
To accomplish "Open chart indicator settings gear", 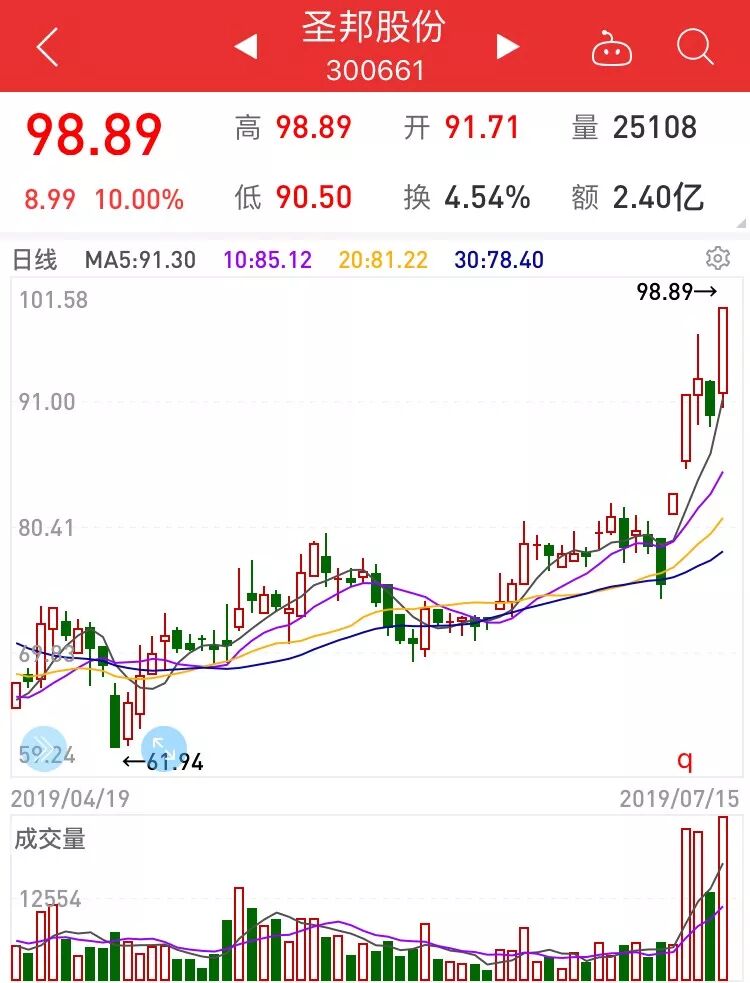I will [x=717, y=259].
